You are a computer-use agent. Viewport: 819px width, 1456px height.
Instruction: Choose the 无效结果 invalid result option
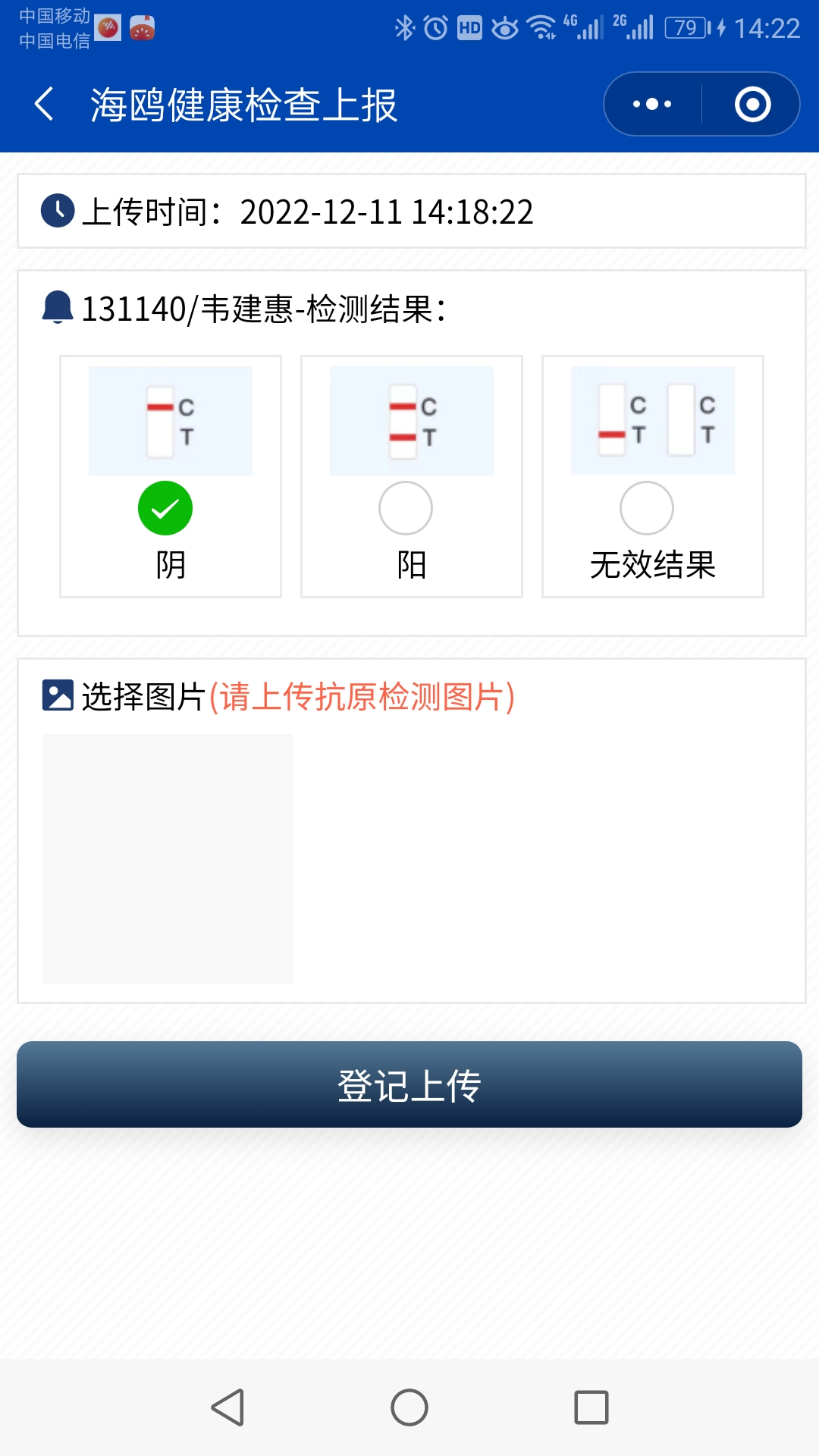647,508
